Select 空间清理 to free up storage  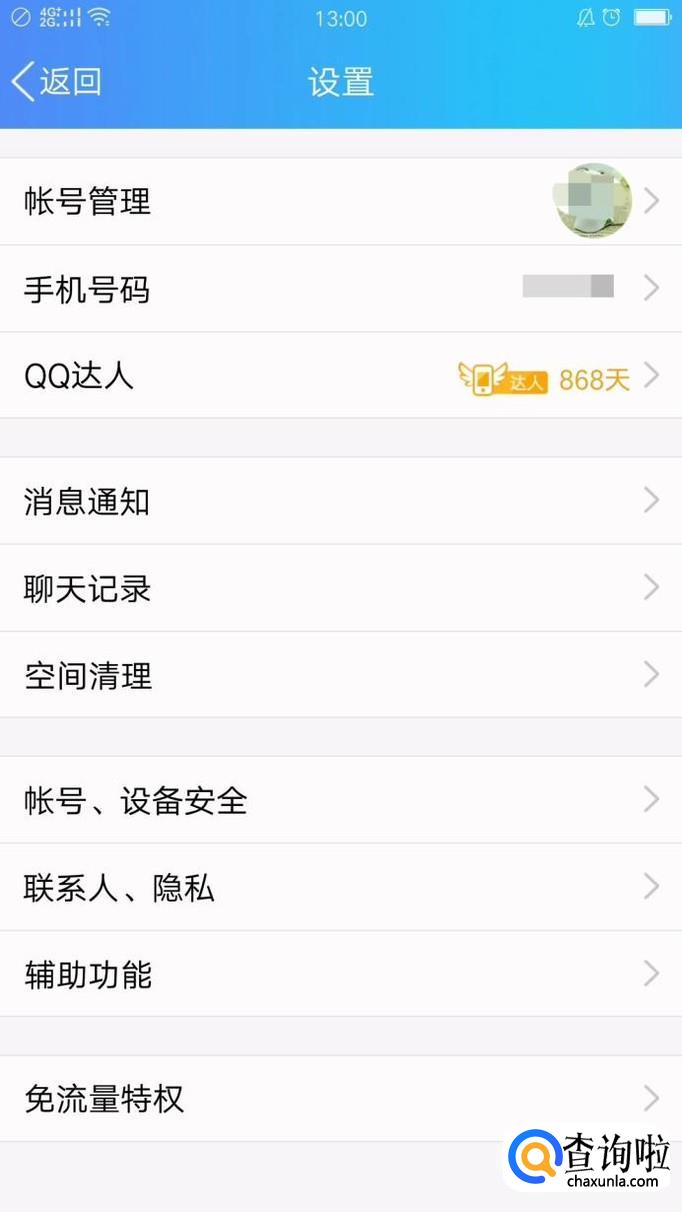pyautogui.click(x=340, y=675)
